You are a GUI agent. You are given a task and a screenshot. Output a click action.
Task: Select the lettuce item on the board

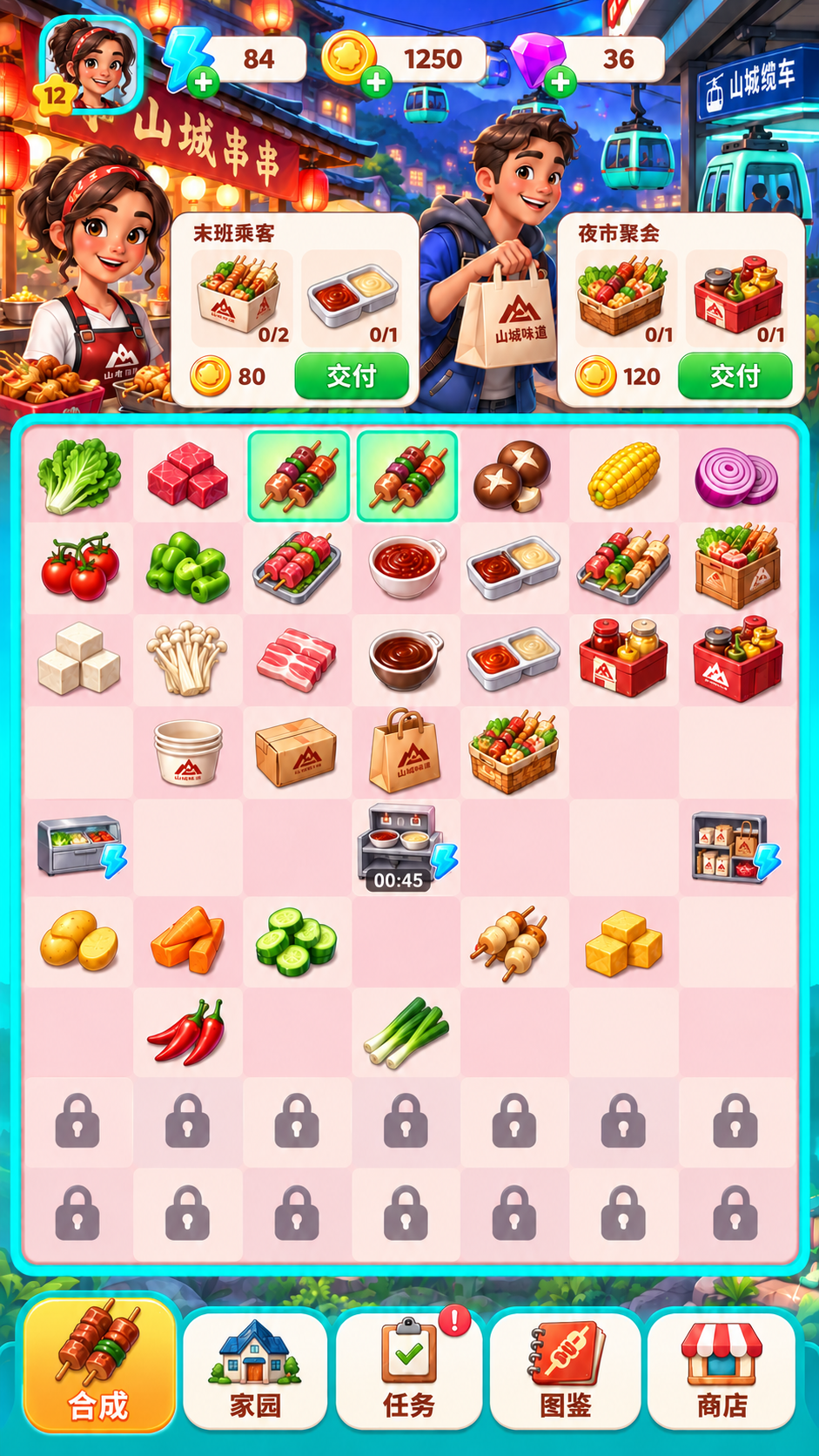tap(79, 475)
